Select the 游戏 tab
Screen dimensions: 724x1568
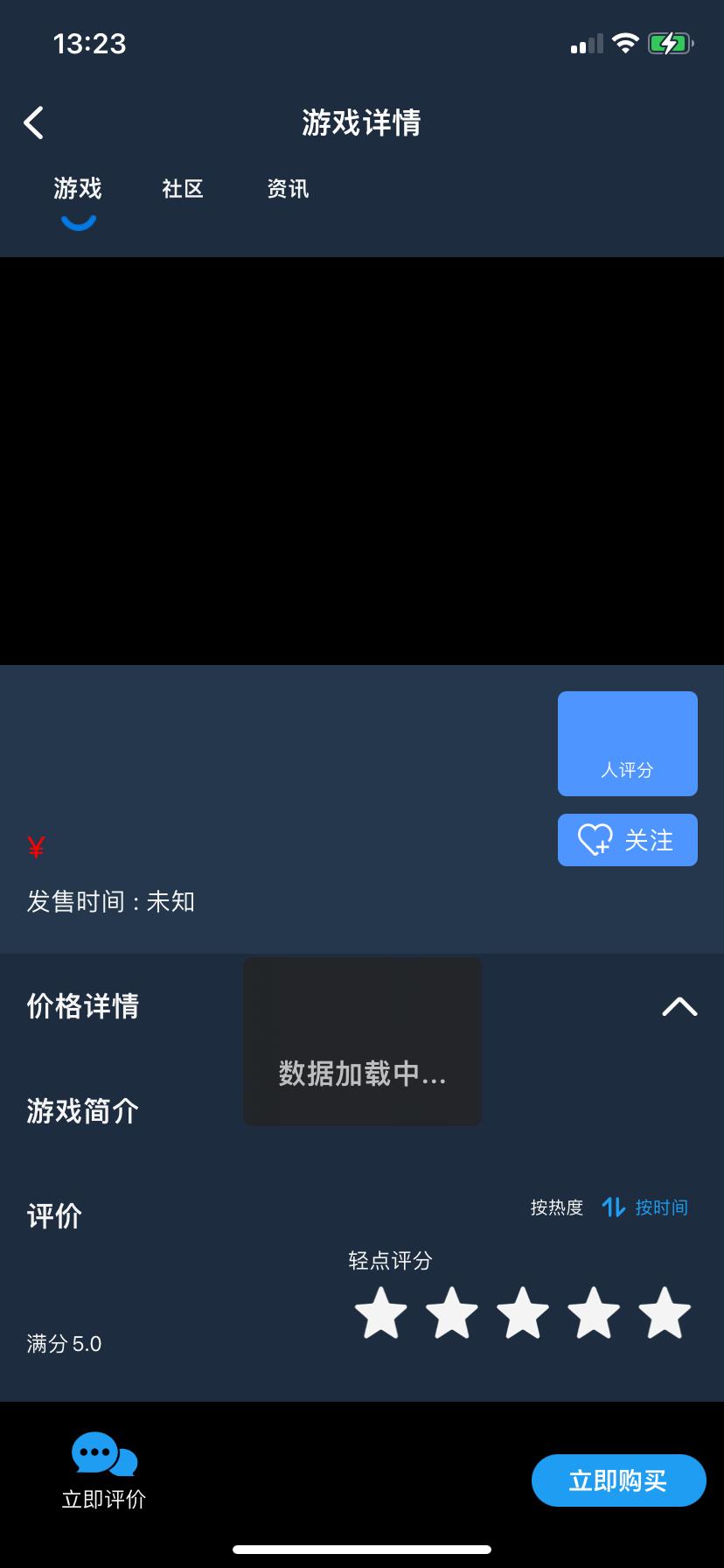[x=78, y=189]
